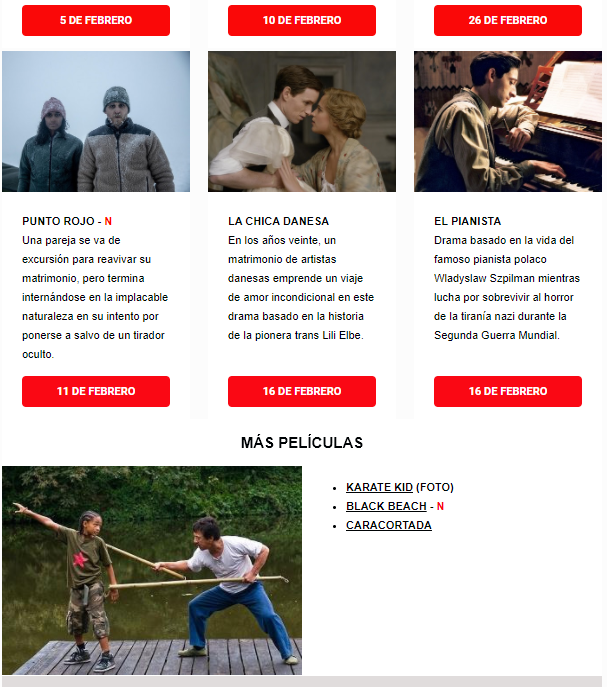Viewport: 607px width, 687px height.
Task: Tap 16 DE FEBRERO under La Chica Danesa
Action: pos(302,391)
